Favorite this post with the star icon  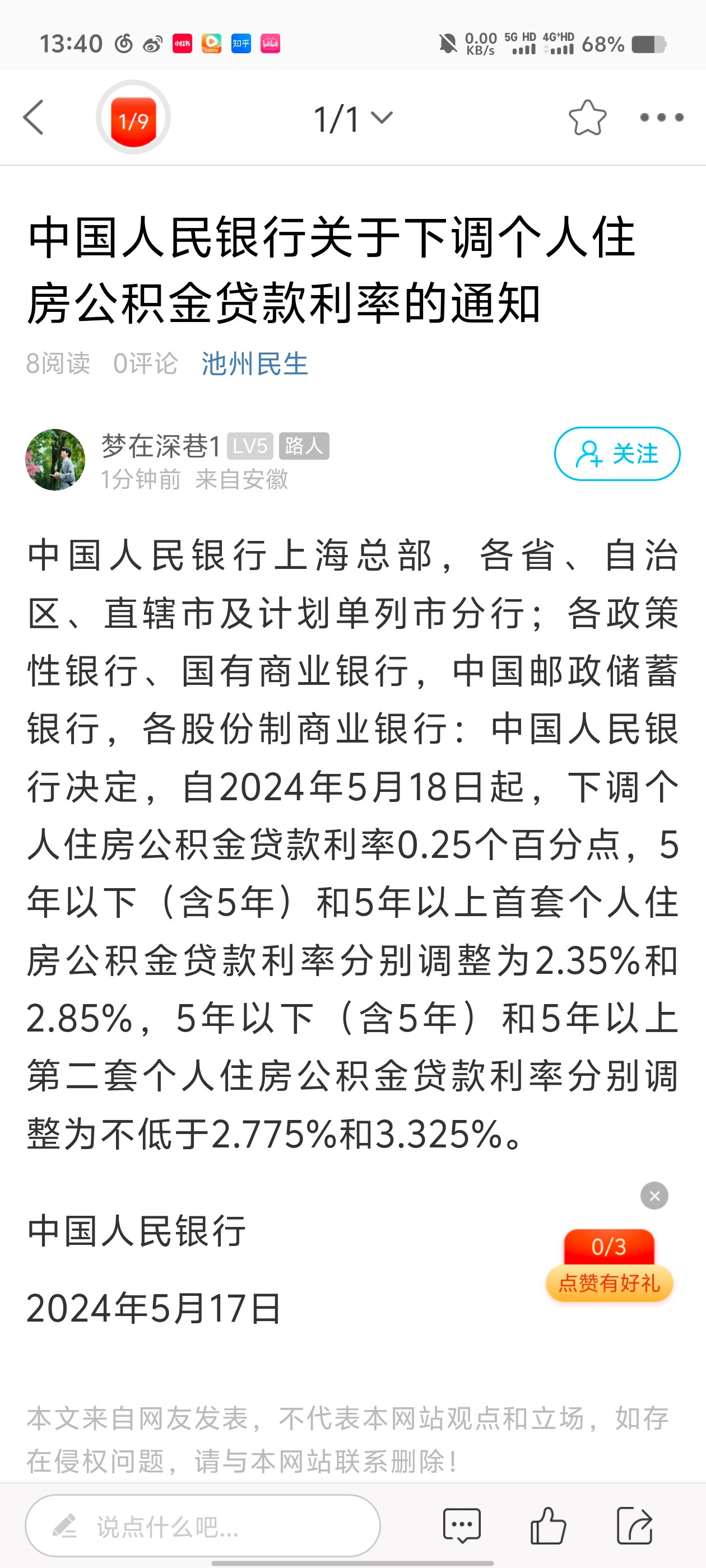(587, 118)
